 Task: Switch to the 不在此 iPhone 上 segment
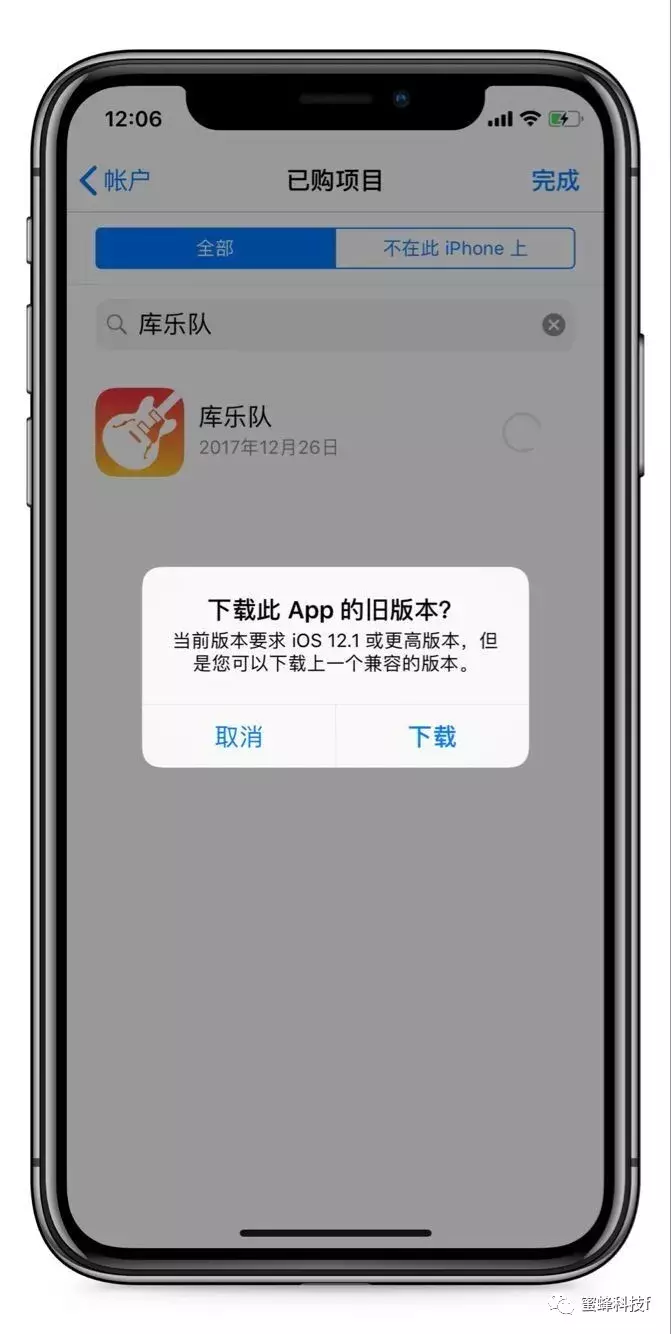(x=455, y=248)
